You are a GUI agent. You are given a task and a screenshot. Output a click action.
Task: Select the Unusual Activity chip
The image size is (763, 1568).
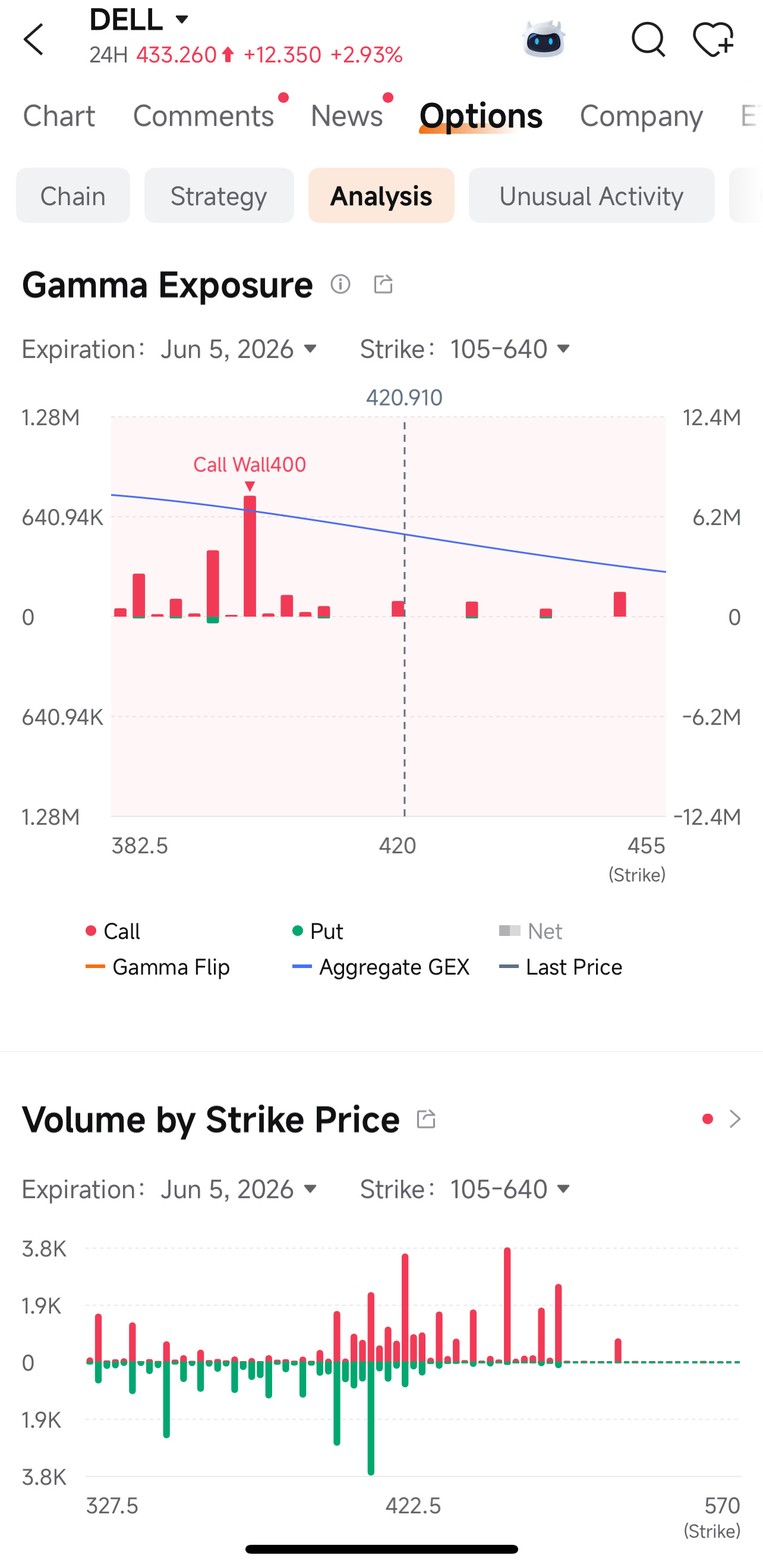(x=591, y=196)
